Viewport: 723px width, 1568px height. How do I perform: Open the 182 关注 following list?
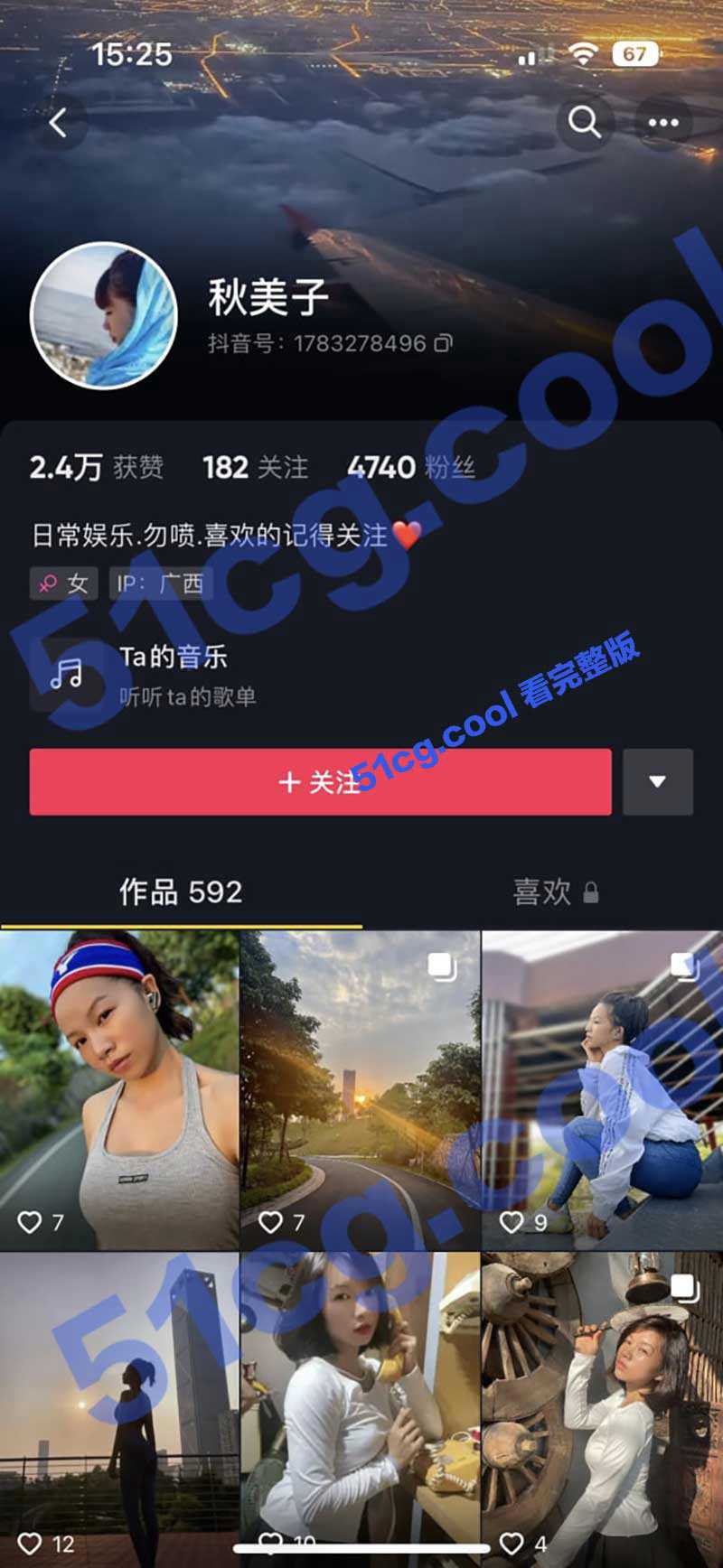click(x=255, y=467)
